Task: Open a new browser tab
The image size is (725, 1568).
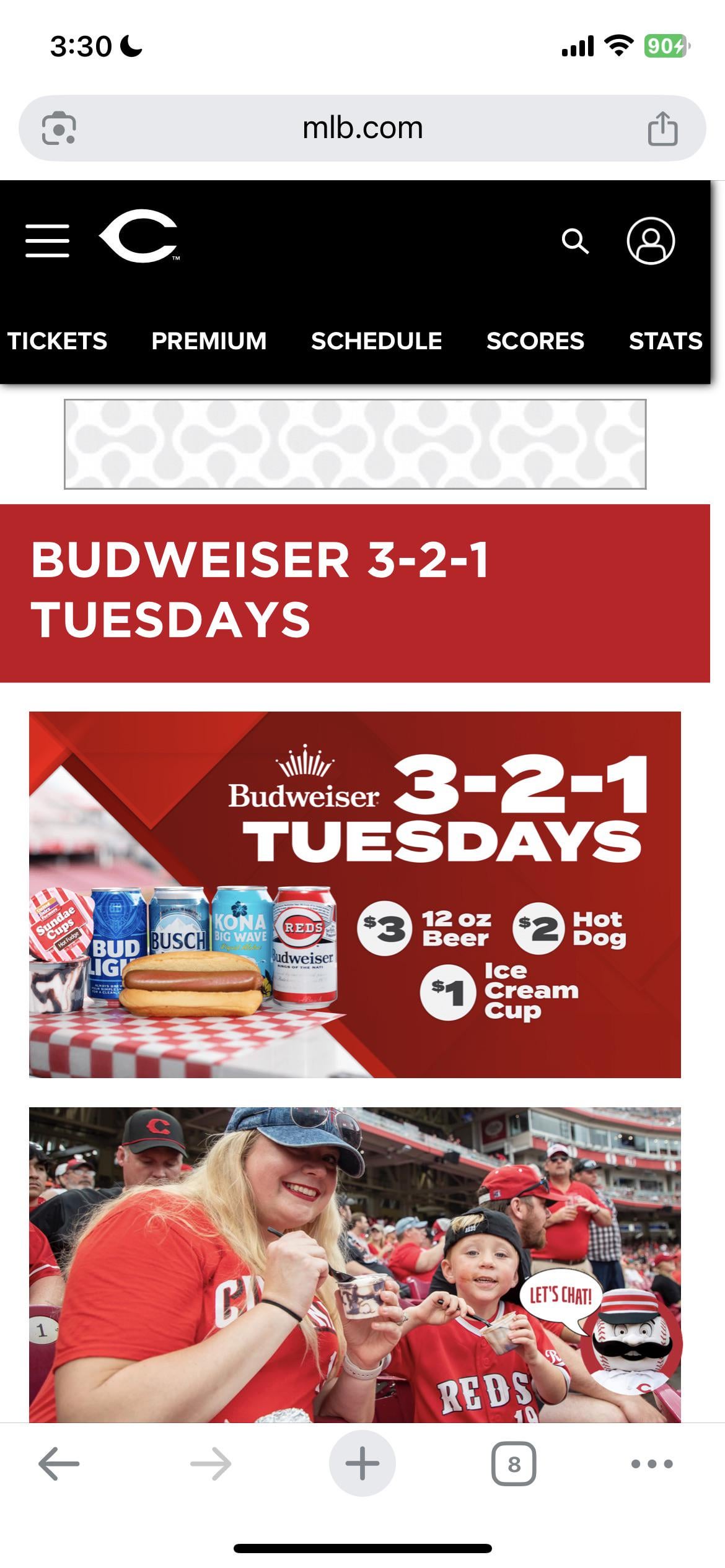Action: coord(362,1464)
